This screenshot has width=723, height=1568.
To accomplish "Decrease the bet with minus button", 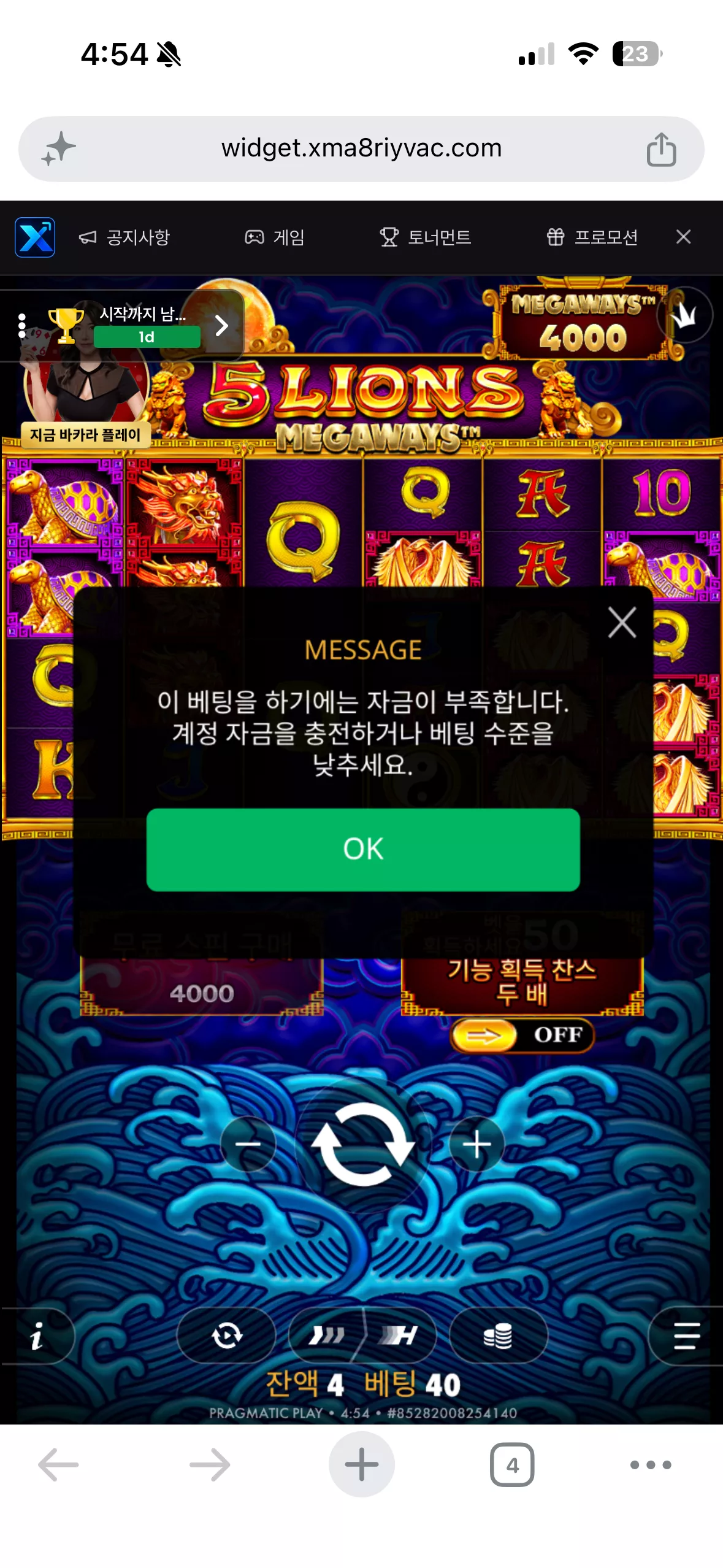I will click(248, 1144).
